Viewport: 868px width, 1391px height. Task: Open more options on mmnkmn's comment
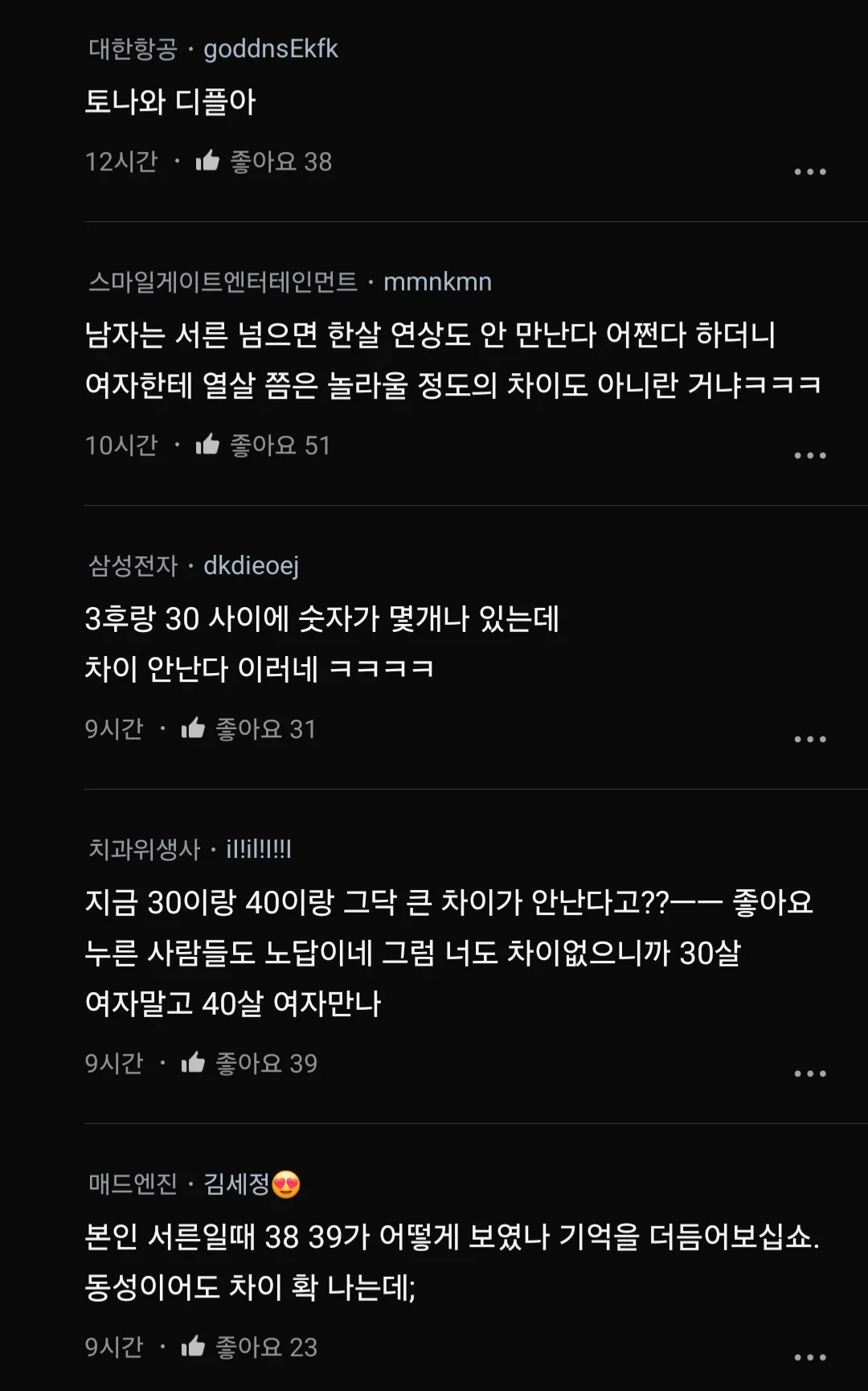point(809,456)
